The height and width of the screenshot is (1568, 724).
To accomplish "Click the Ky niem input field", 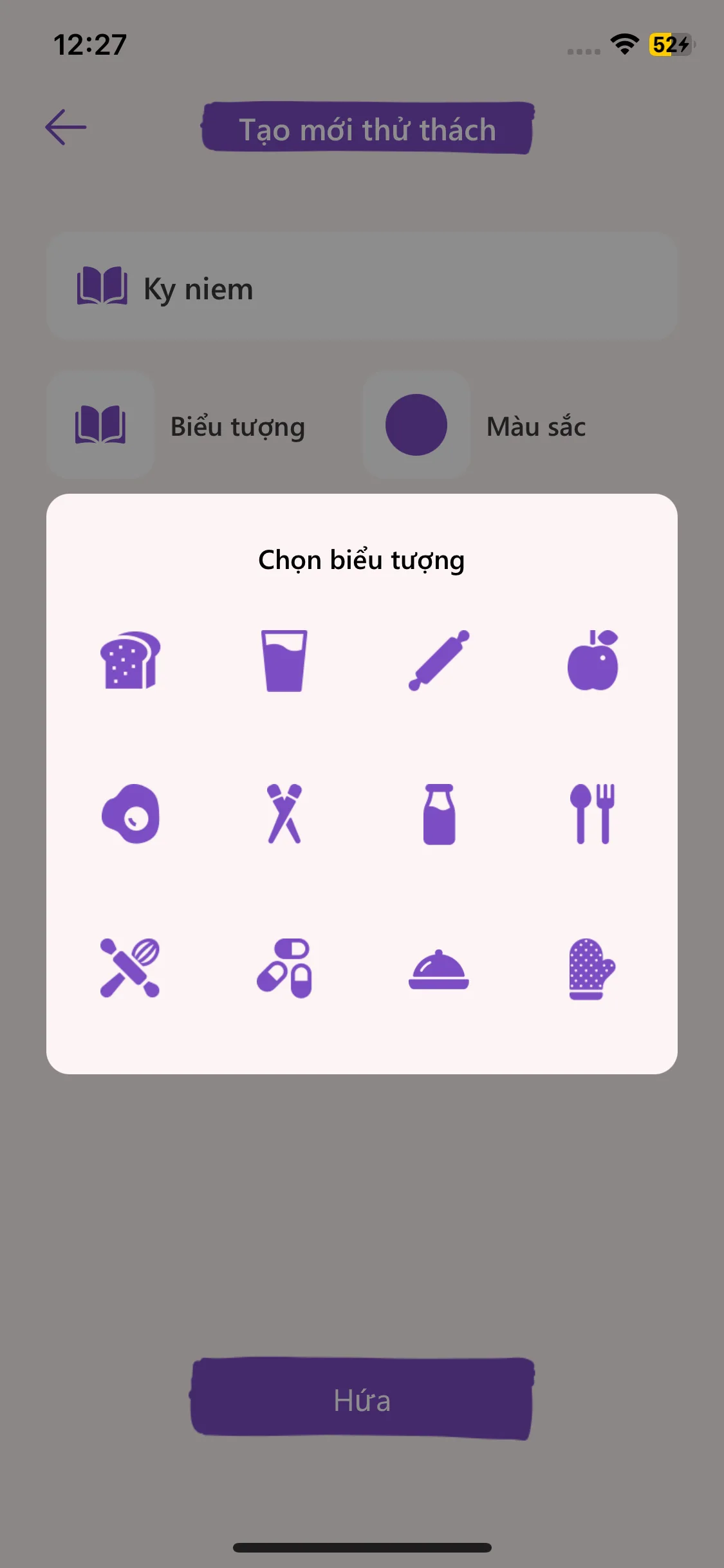I will [x=362, y=288].
